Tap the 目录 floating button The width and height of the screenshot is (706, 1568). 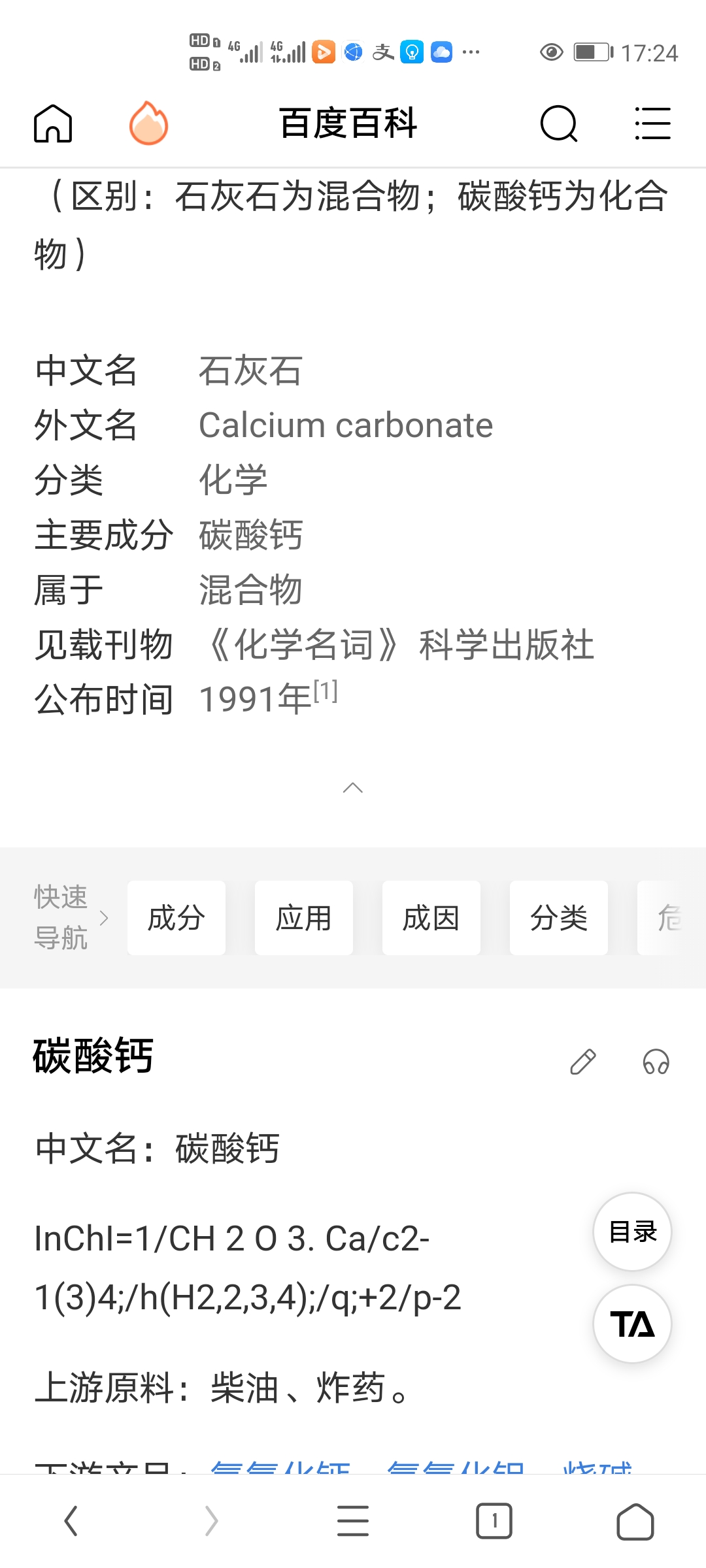pyautogui.click(x=631, y=1231)
